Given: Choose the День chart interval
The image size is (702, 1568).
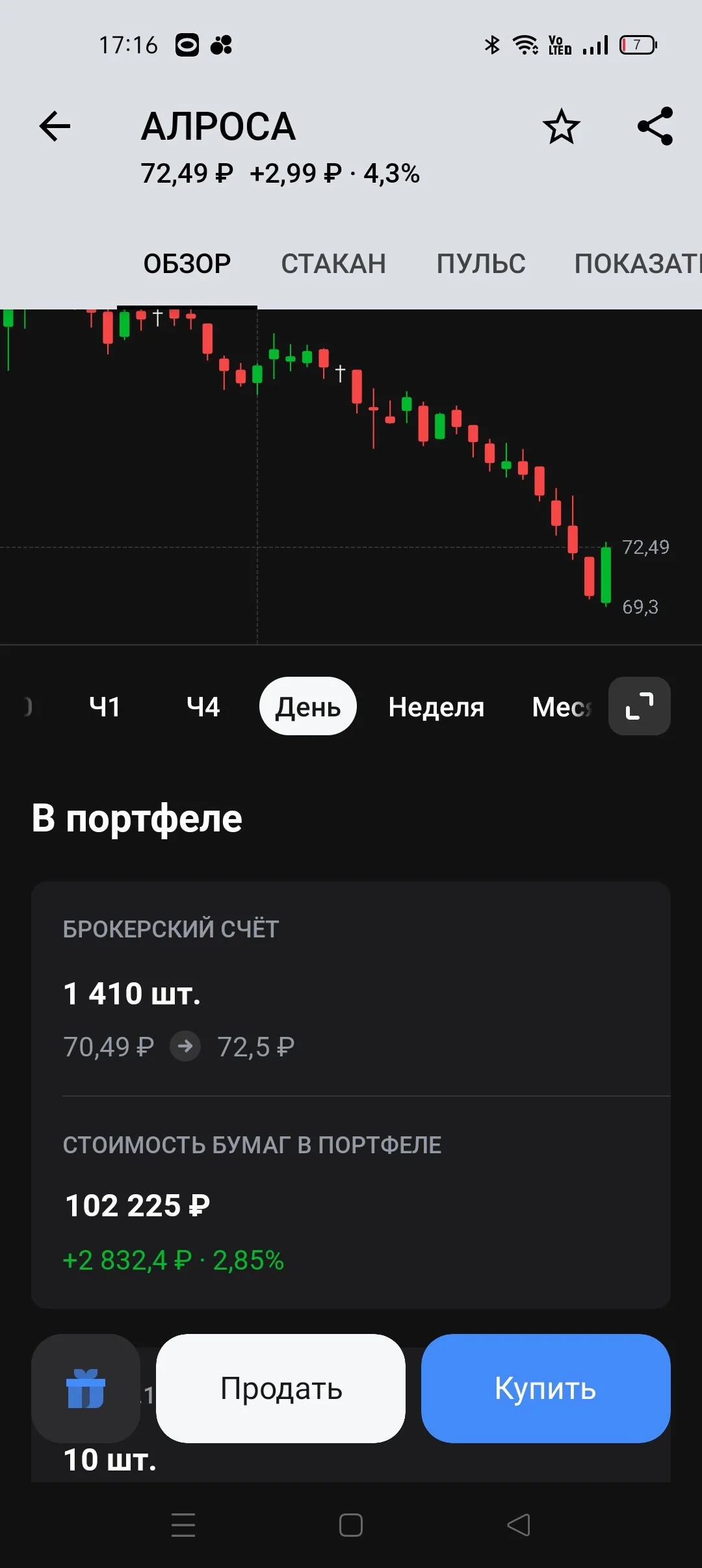Looking at the screenshot, I should tap(308, 707).
